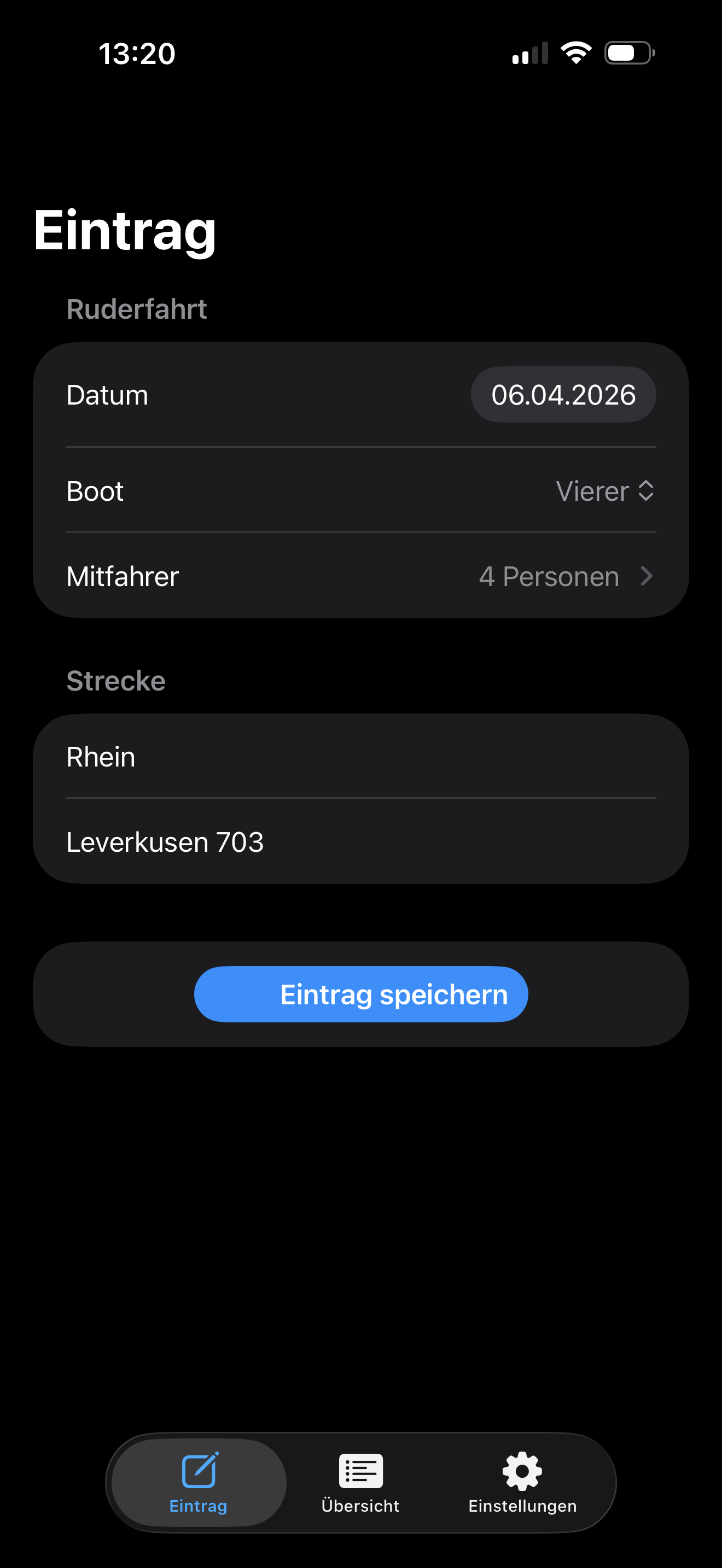Open the Vierer up-down chooser arrows
The height and width of the screenshot is (1568, 722).
tap(647, 490)
